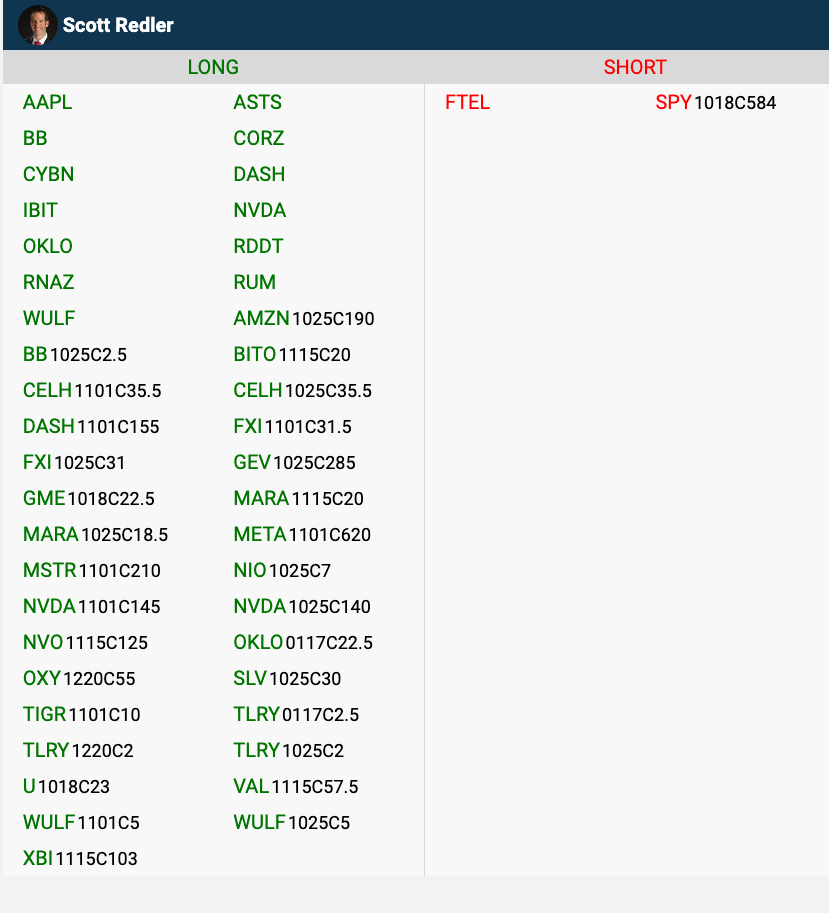The image size is (829, 913).
Task: Open the BITO 1115C20 option
Action: point(291,355)
